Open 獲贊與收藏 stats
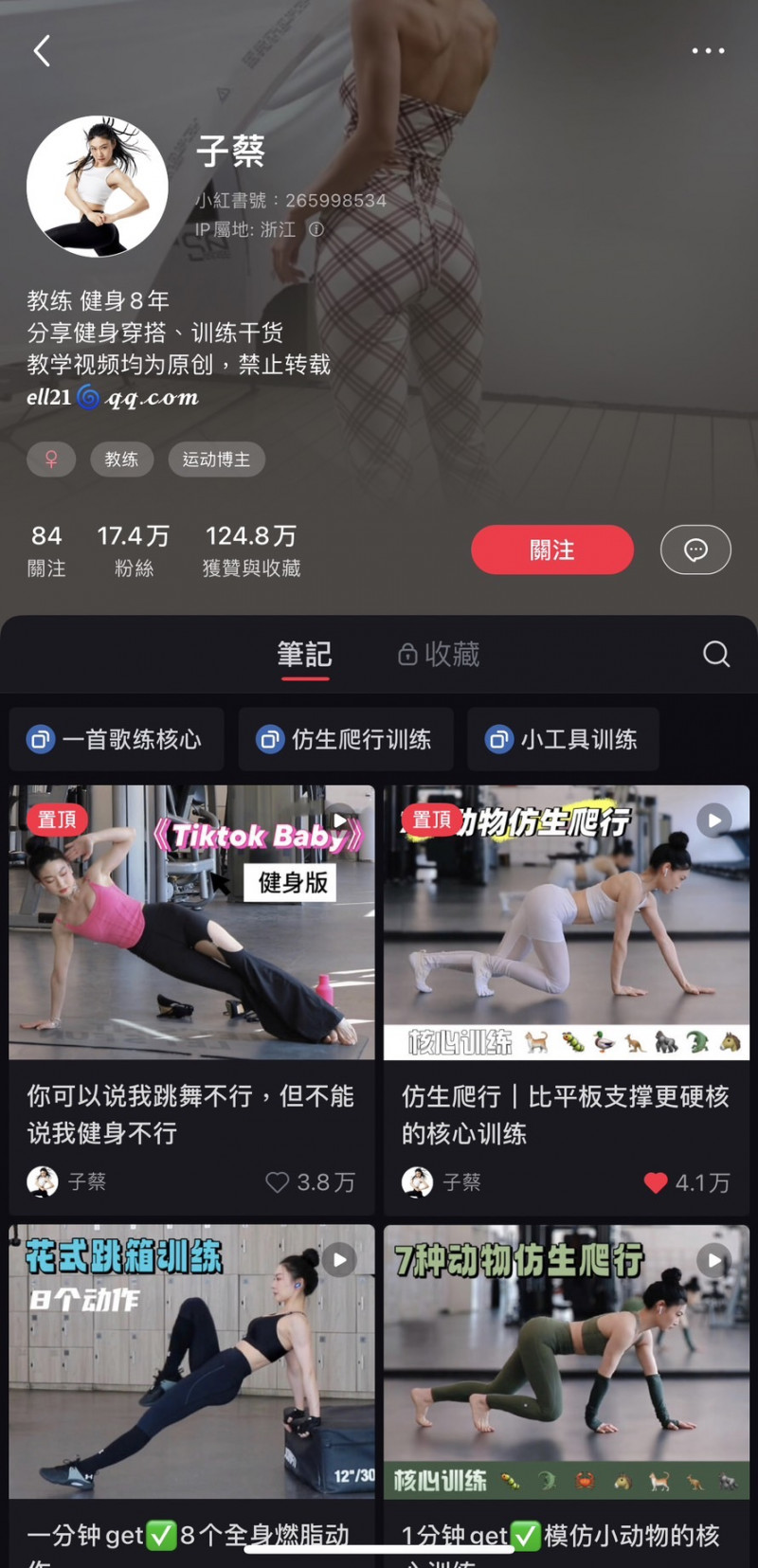758x1568 pixels. click(x=251, y=550)
